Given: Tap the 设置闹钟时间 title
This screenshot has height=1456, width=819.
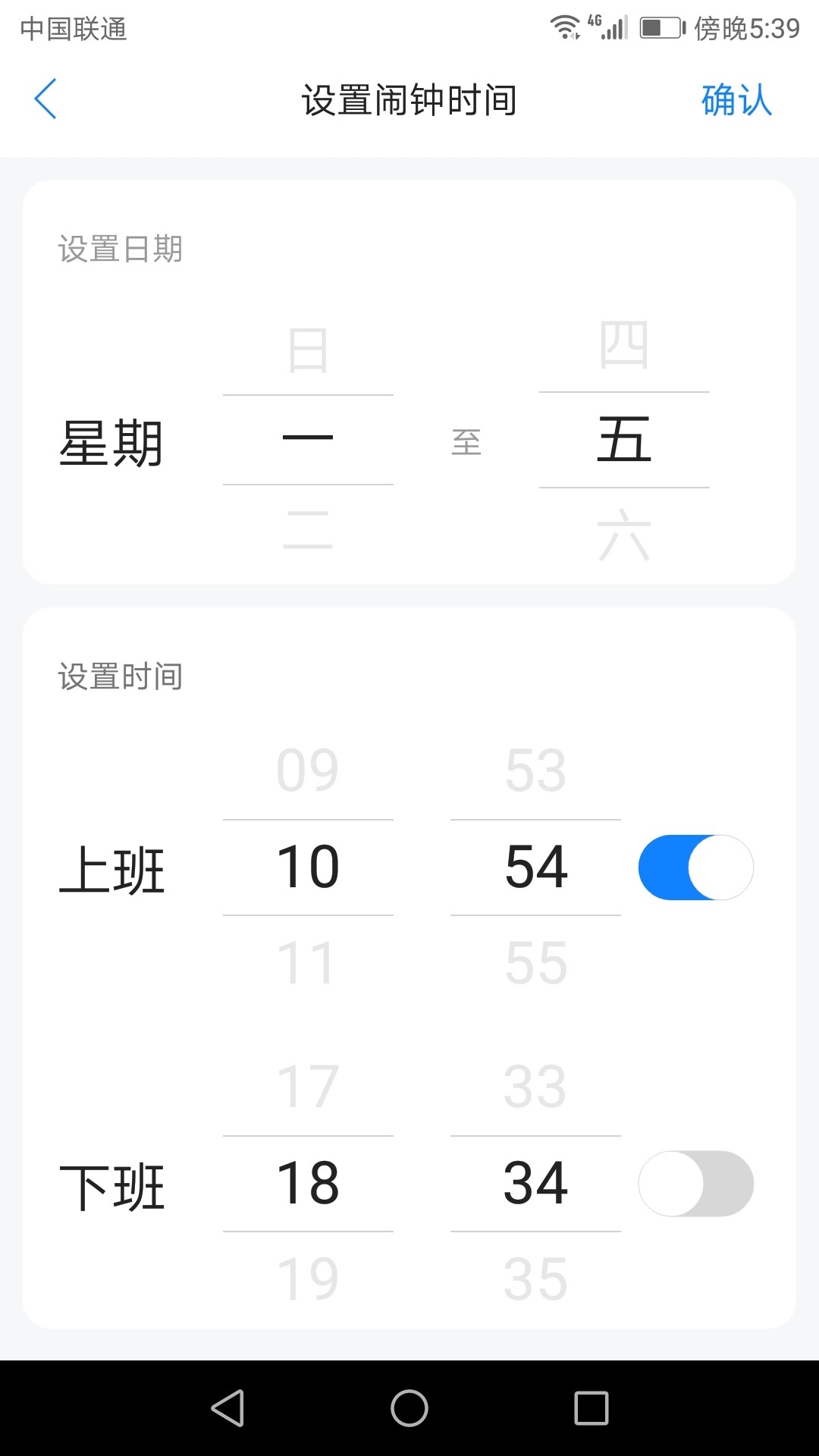Looking at the screenshot, I should click(x=408, y=99).
